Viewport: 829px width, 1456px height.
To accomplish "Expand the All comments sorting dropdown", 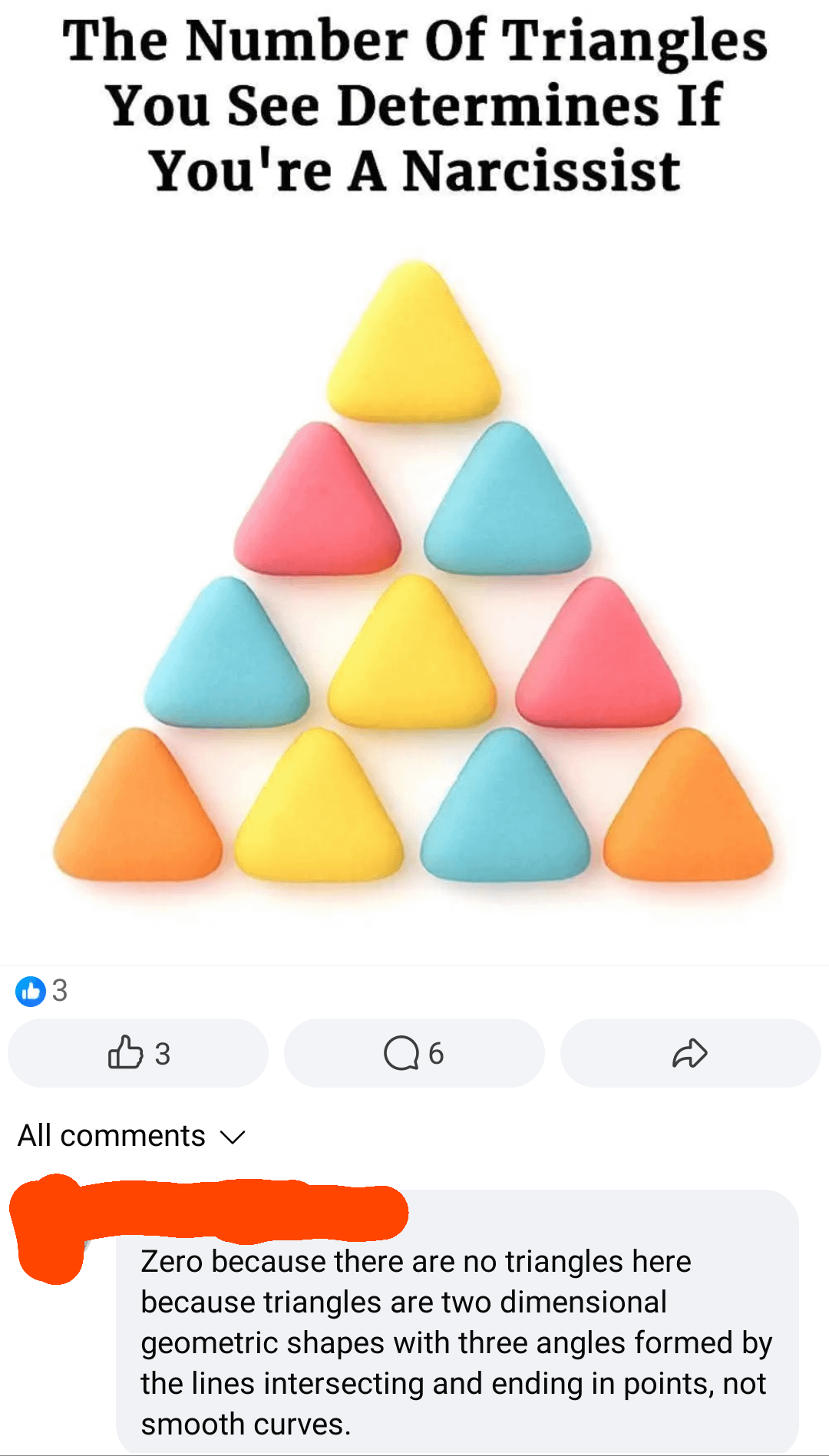I will tap(131, 1136).
